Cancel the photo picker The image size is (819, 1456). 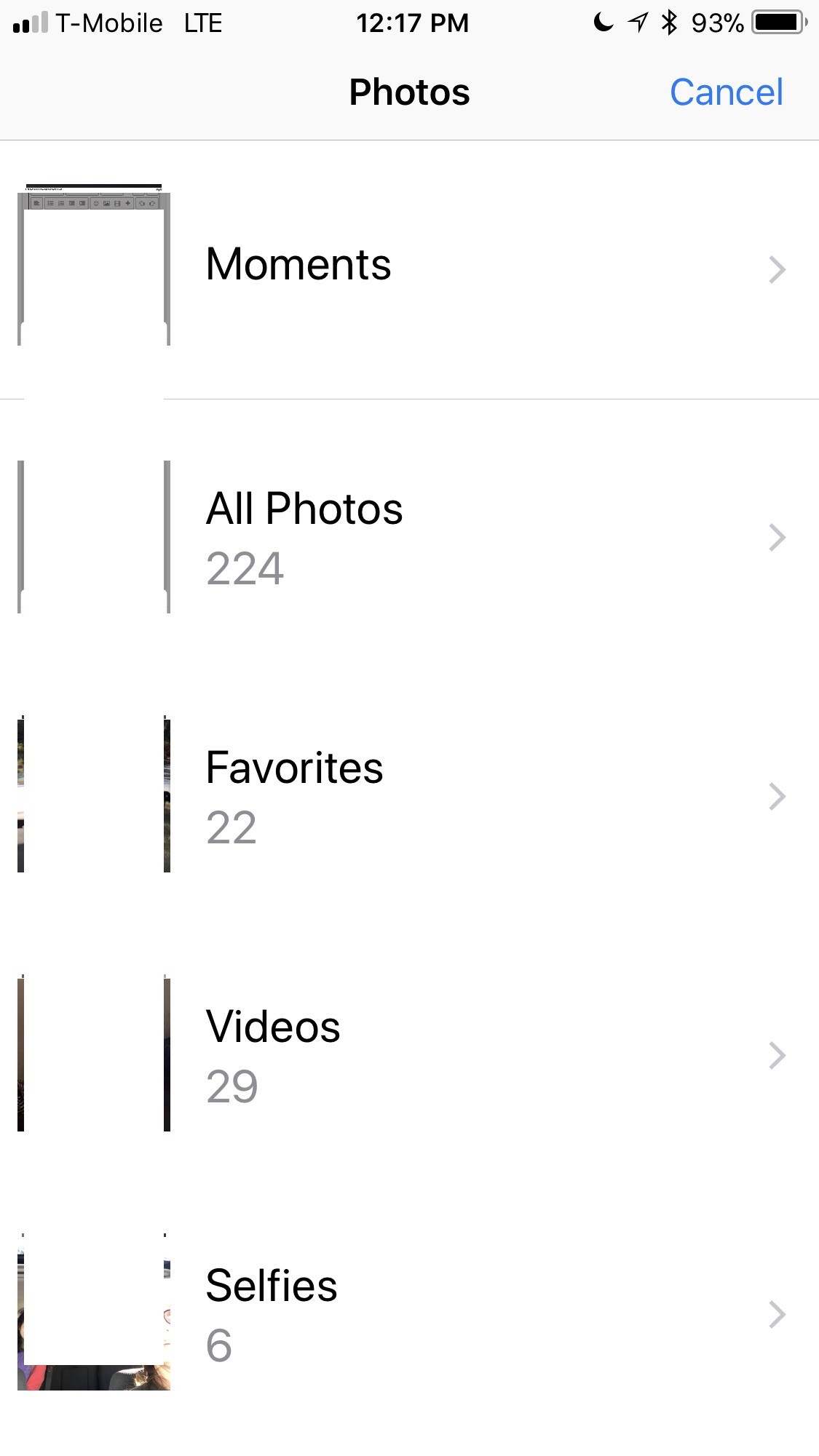726,92
